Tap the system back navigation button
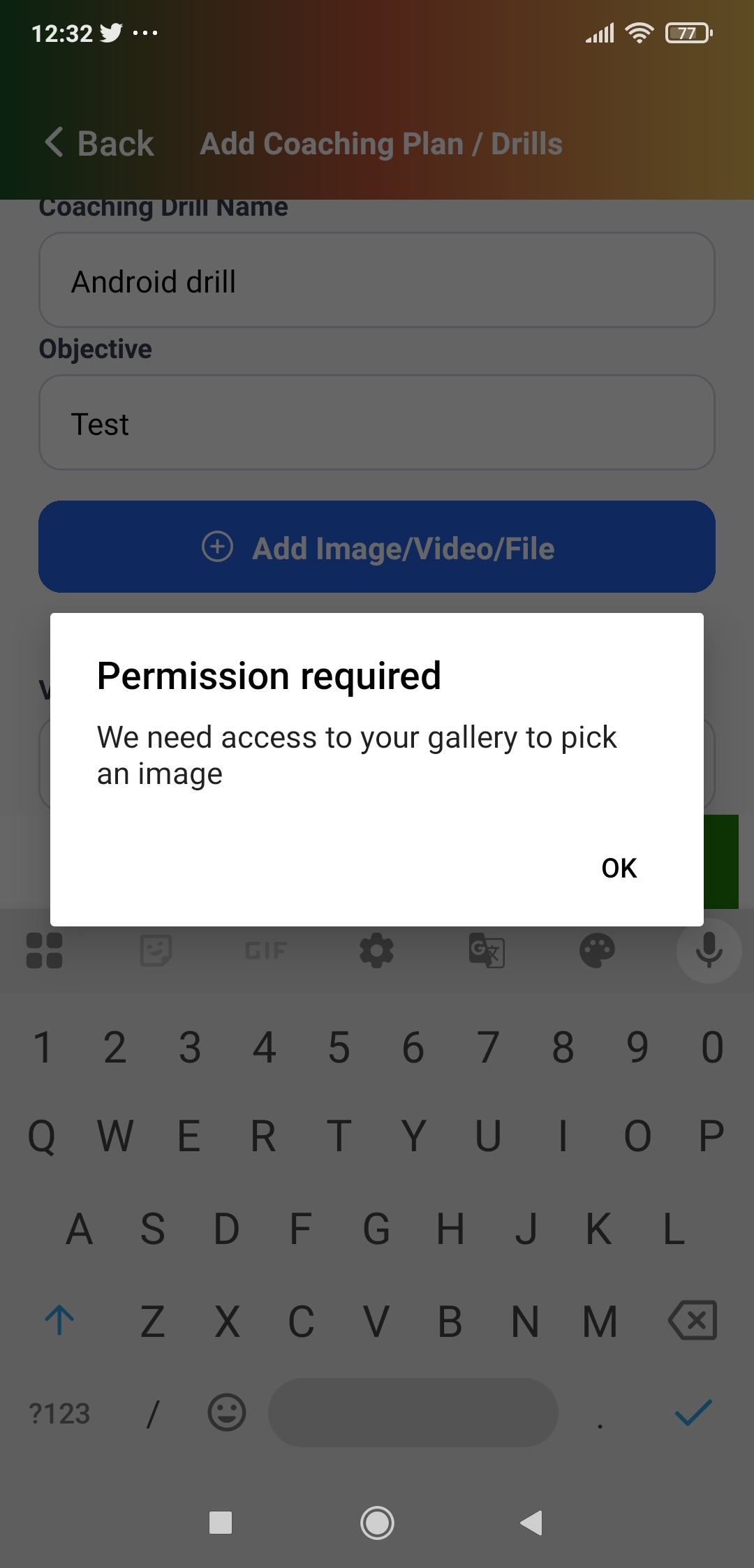The width and height of the screenshot is (754, 1568). point(532,1523)
